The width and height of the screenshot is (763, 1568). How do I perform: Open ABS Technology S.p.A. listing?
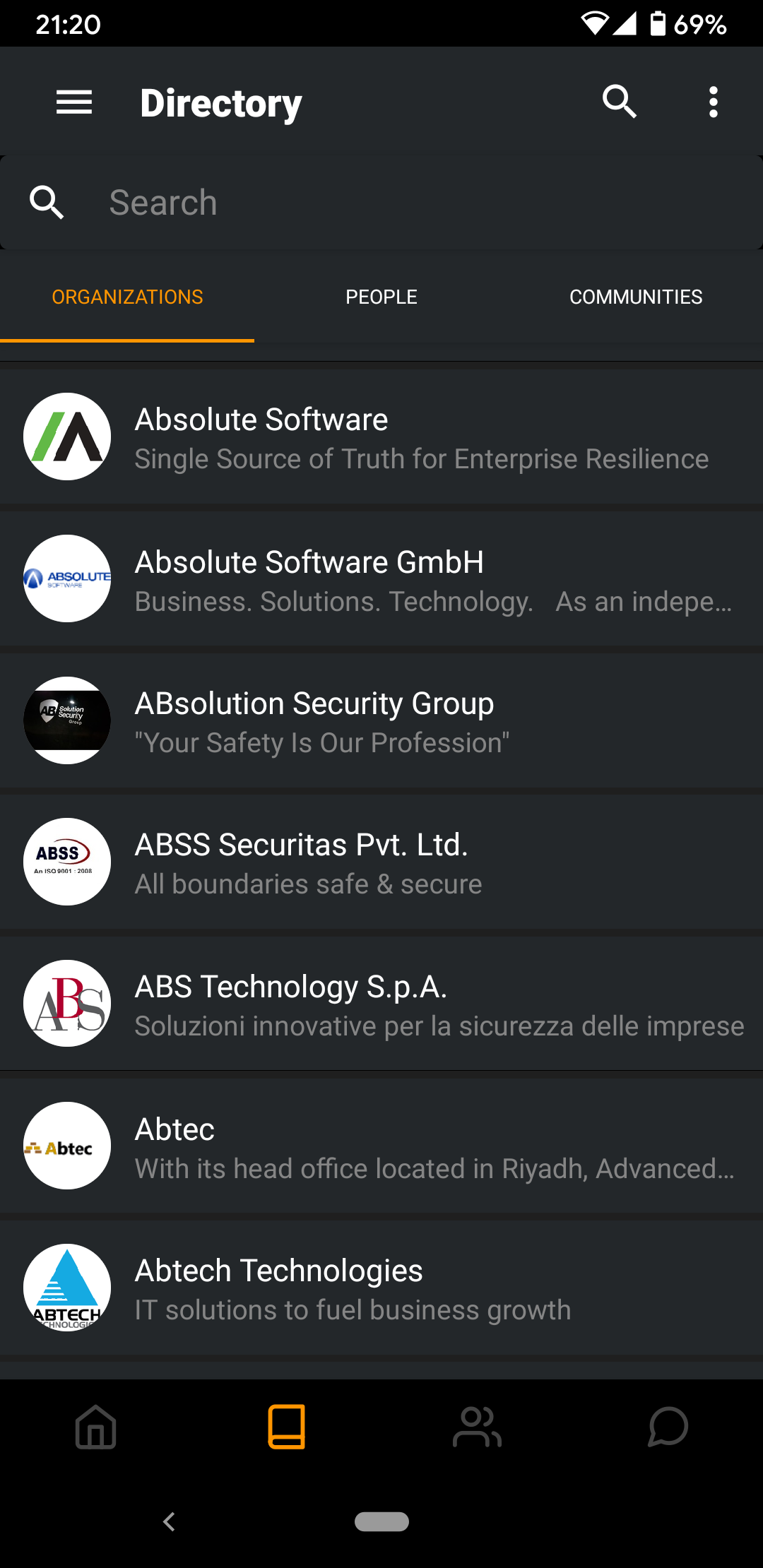pyautogui.click(x=381, y=1004)
